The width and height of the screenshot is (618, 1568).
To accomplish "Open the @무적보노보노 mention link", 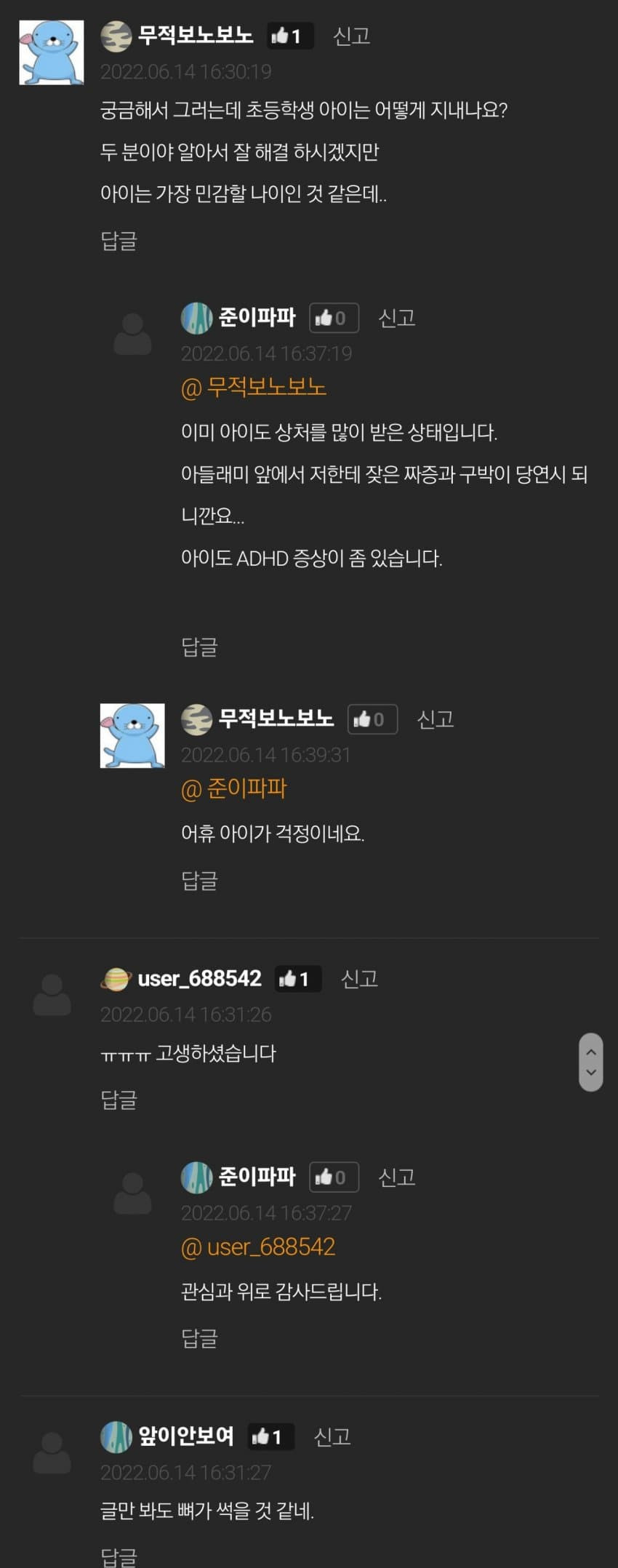I will [253, 387].
